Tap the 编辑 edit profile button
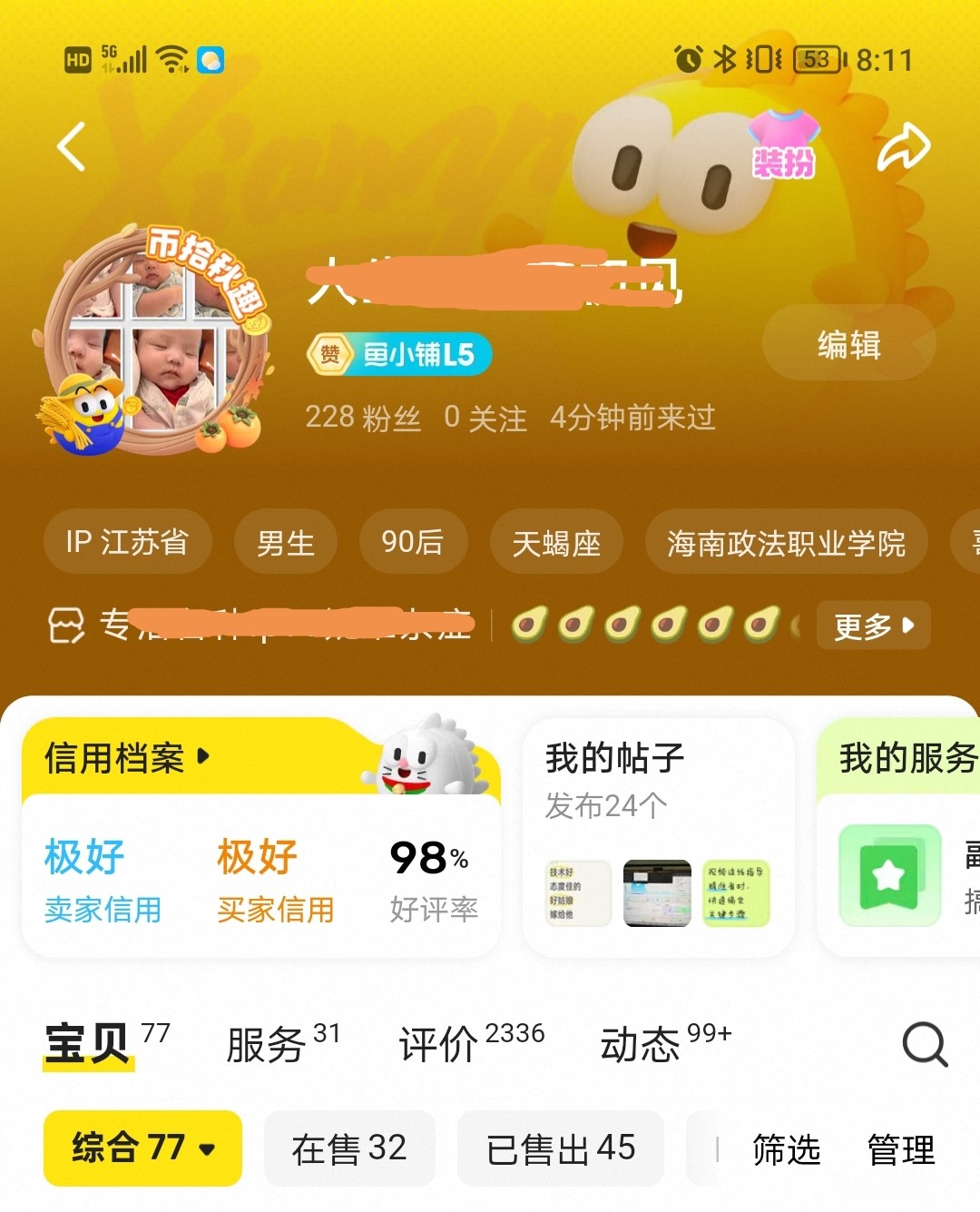Viewport: 980px width, 1212px height. point(848,344)
